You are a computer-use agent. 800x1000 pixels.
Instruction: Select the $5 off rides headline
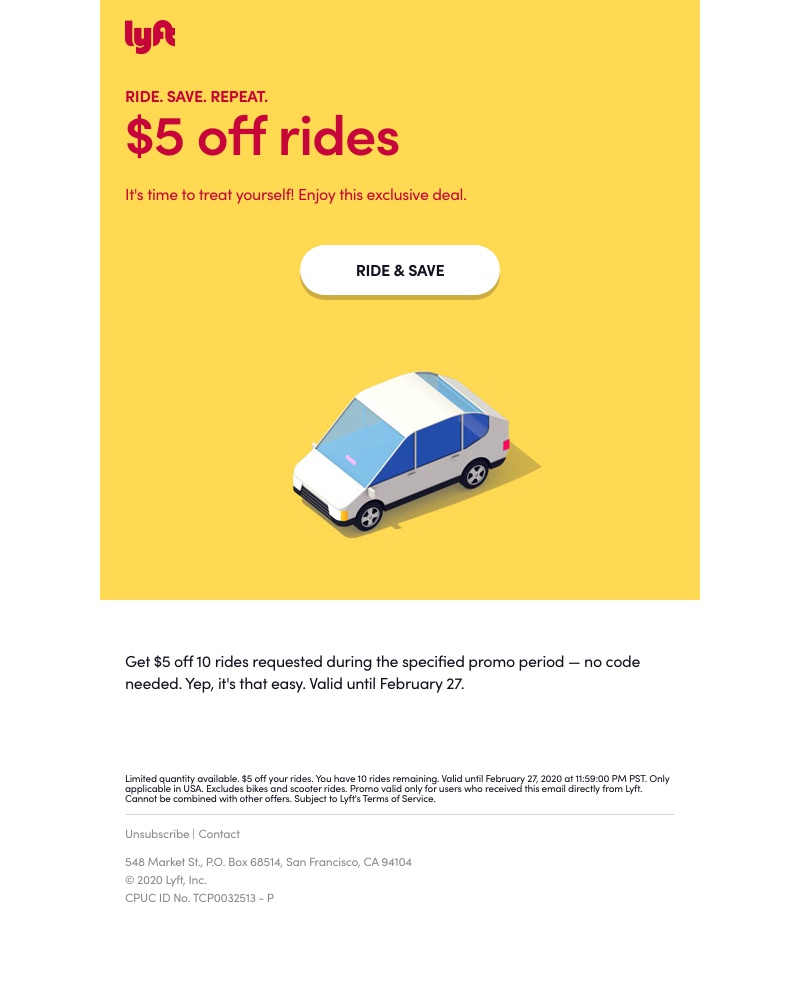coord(262,136)
